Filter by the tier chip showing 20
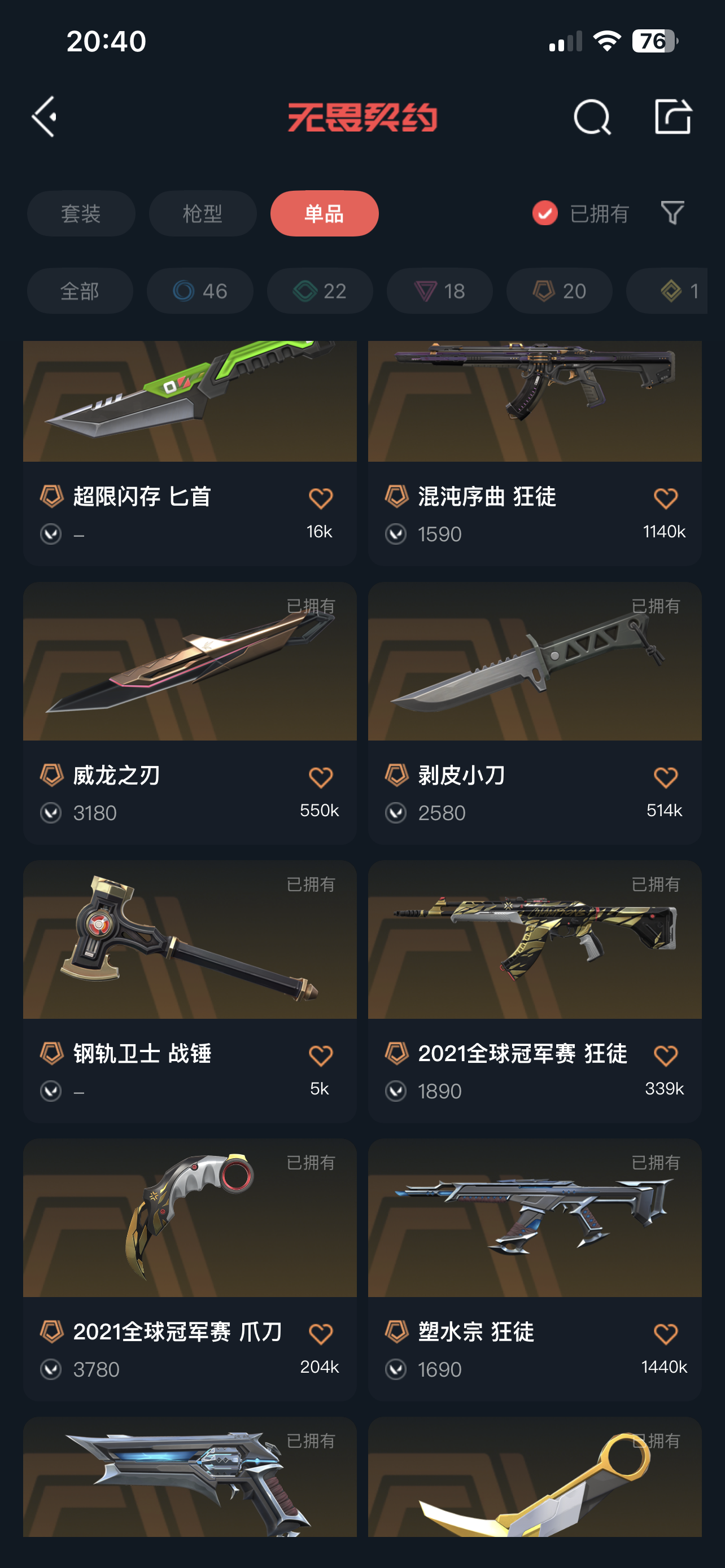This screenshot has height=1568, width=725. coord(559,291)
